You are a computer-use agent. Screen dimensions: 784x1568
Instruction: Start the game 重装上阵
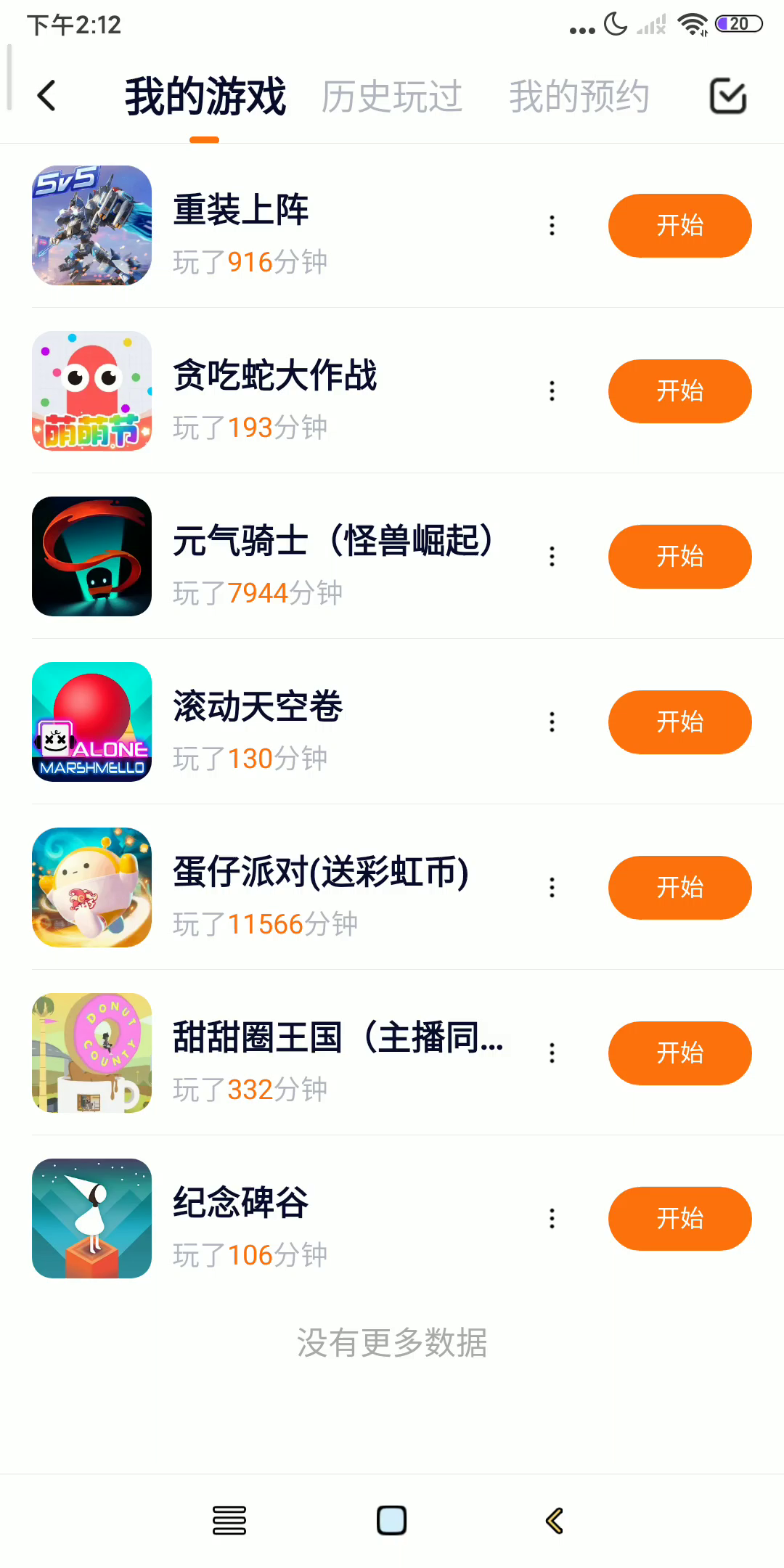pyautogui.click(x=679, y=226)
